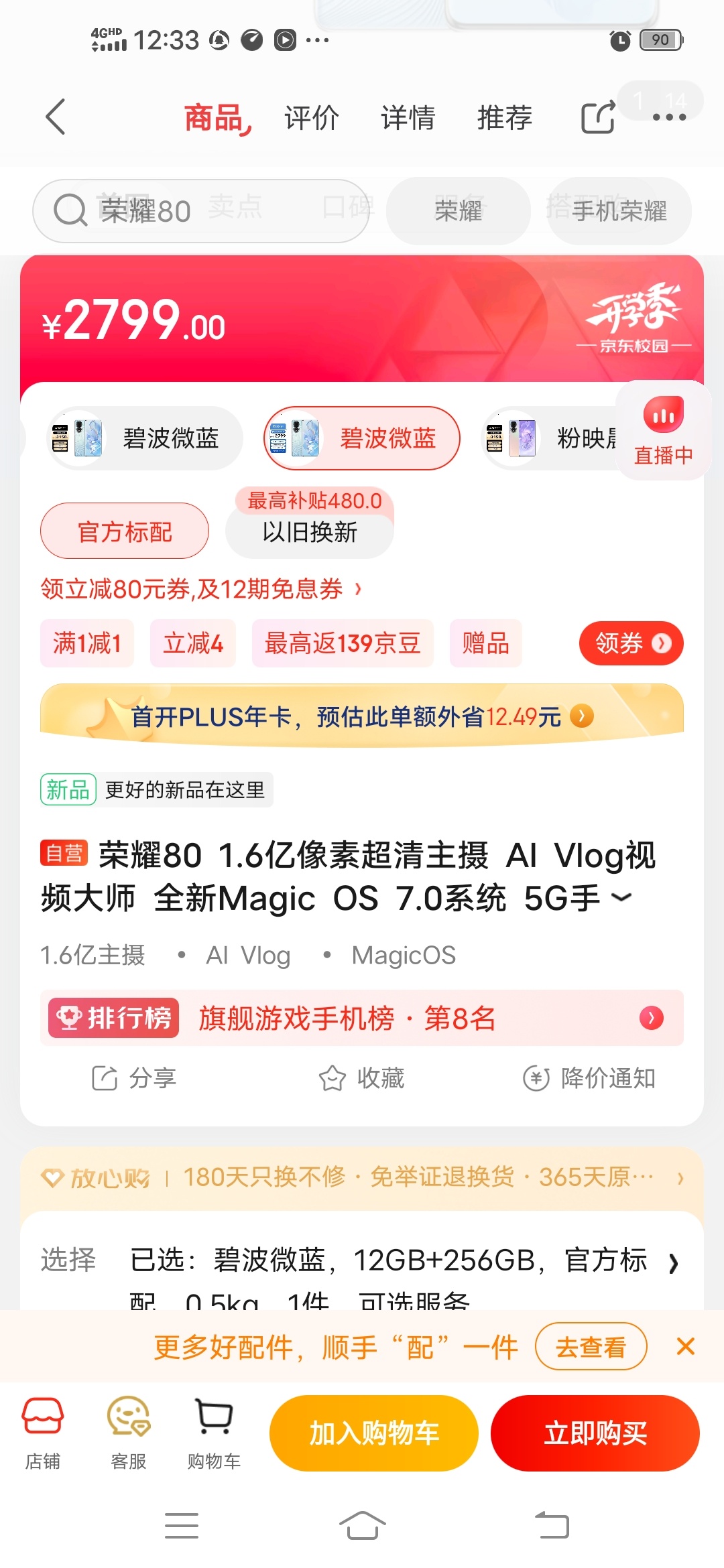Viewport: 724px width, 1568px height.
Task: Switch to the 推荐 tab
Action: click(x=505, y=118)
